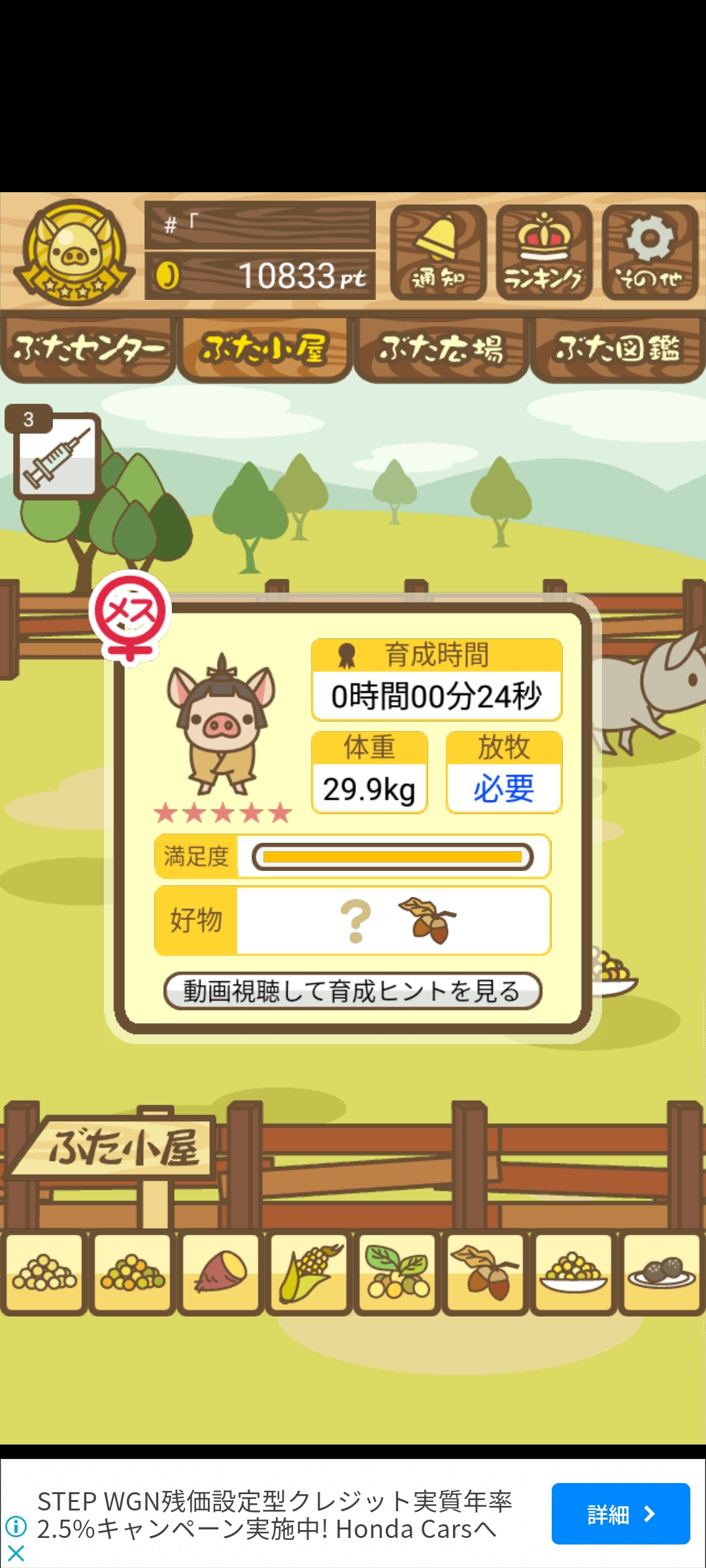Open the その他 settings gear
This screenshot has height=1568, width=706.
650,252
